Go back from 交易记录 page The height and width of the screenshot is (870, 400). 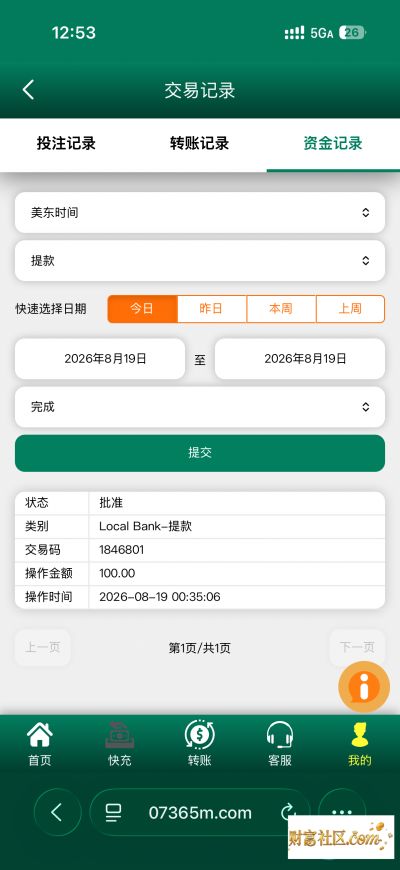tap(28, 89)
